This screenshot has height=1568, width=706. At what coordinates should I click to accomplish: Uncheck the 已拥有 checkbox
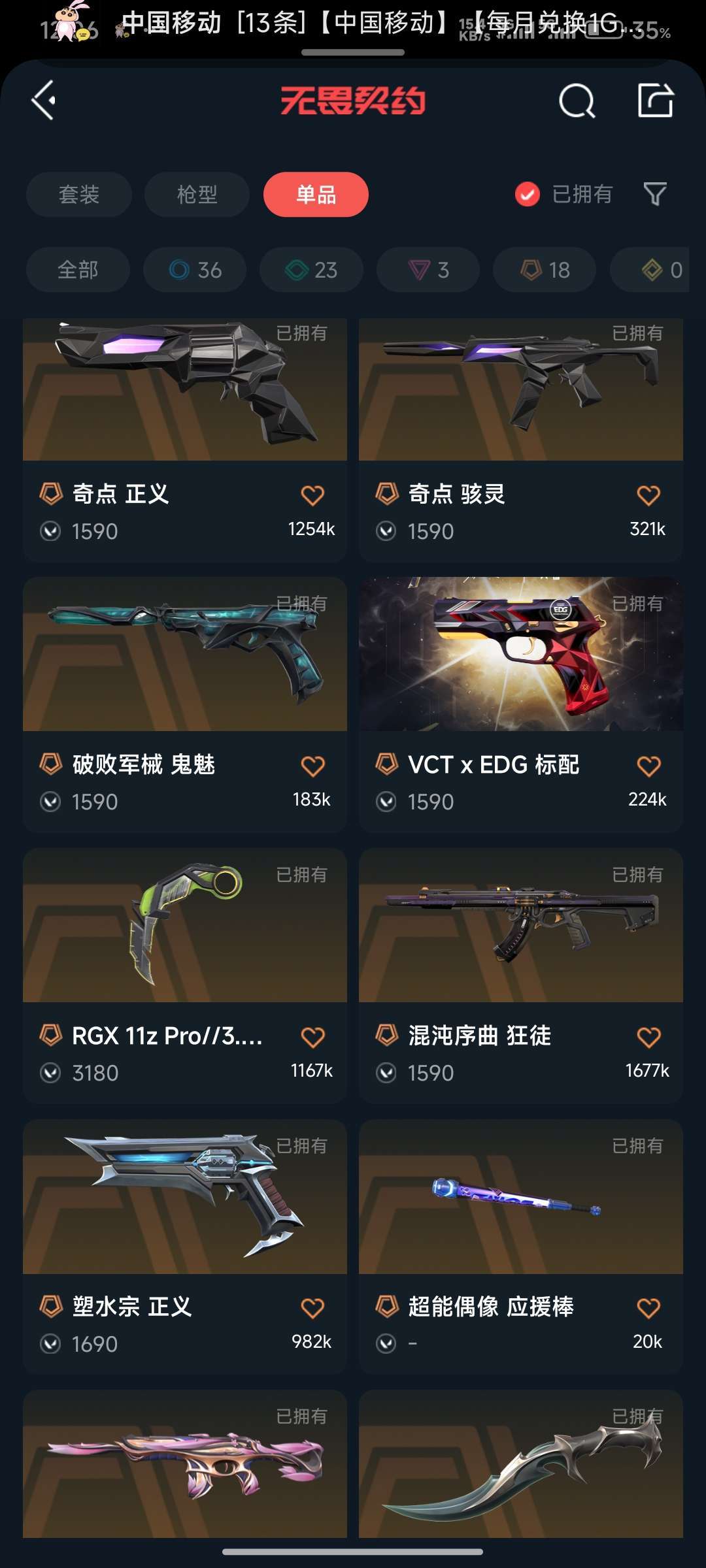528,194
